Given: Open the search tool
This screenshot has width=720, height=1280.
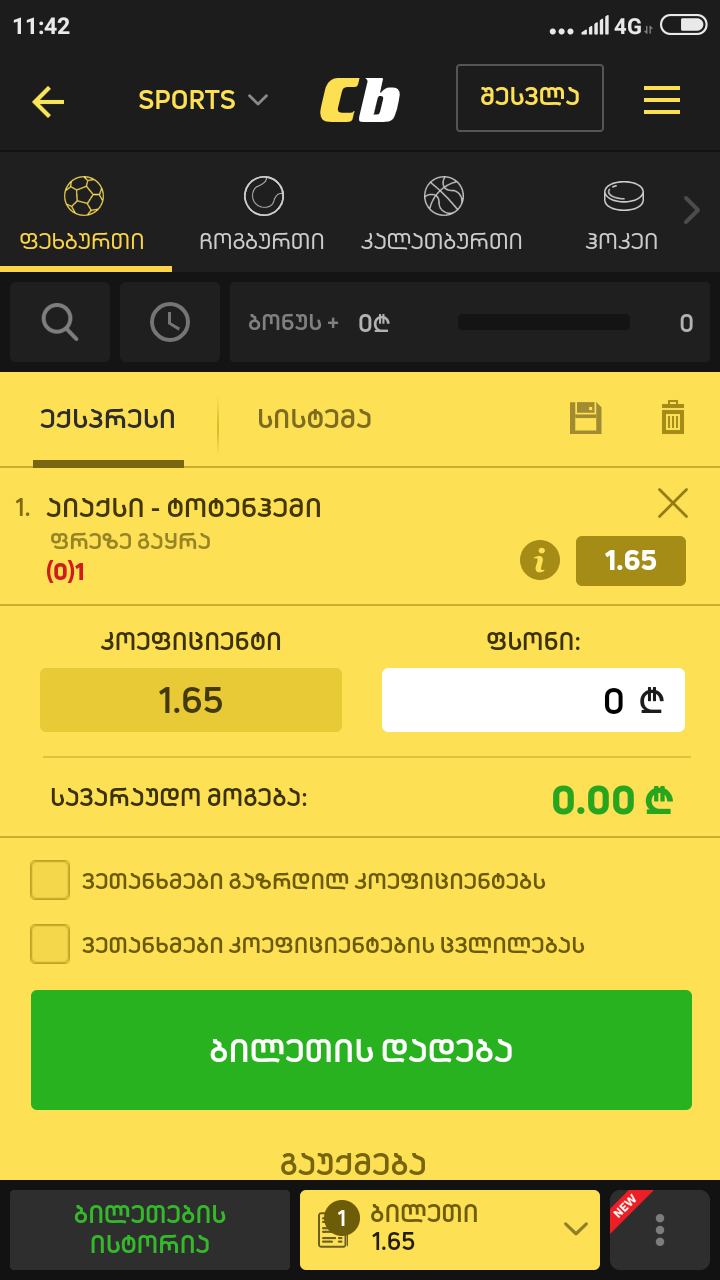Looking at the screenshot, I should tap(59, 322).
